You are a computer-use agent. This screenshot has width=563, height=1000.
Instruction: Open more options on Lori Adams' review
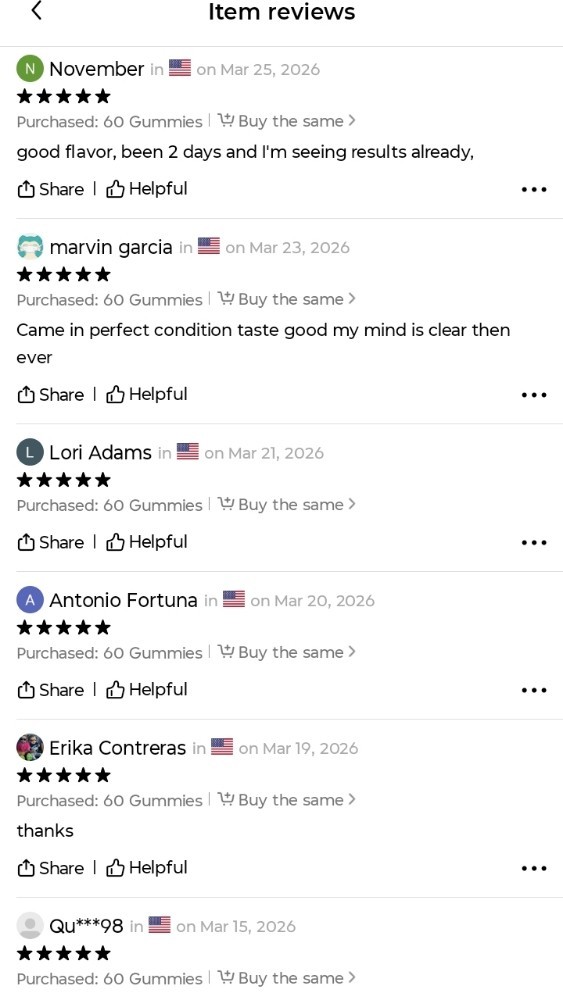pyautogui.click(x=534, y=543)
